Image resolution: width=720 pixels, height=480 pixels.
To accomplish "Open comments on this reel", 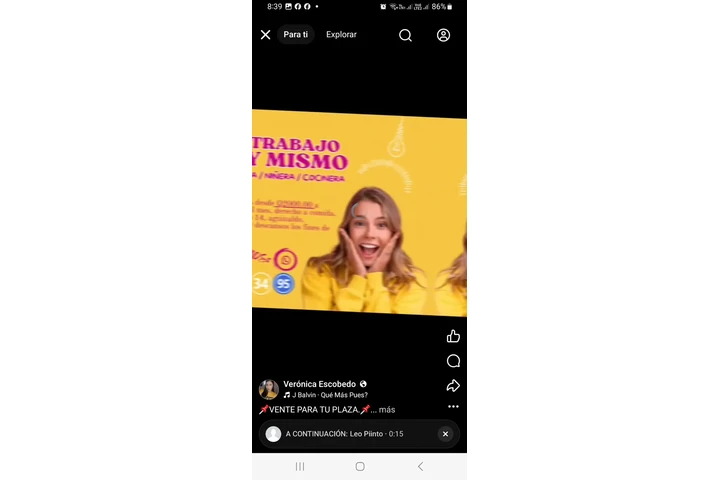I will [x=453, y=361].
